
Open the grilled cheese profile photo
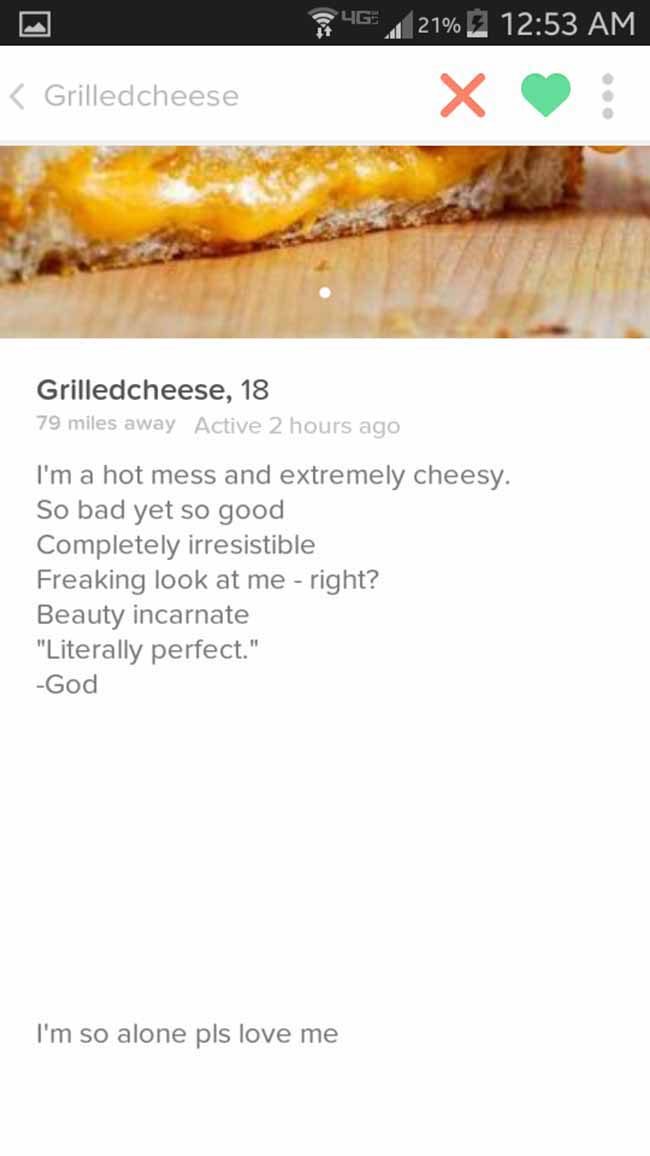[x=325, y=241]
